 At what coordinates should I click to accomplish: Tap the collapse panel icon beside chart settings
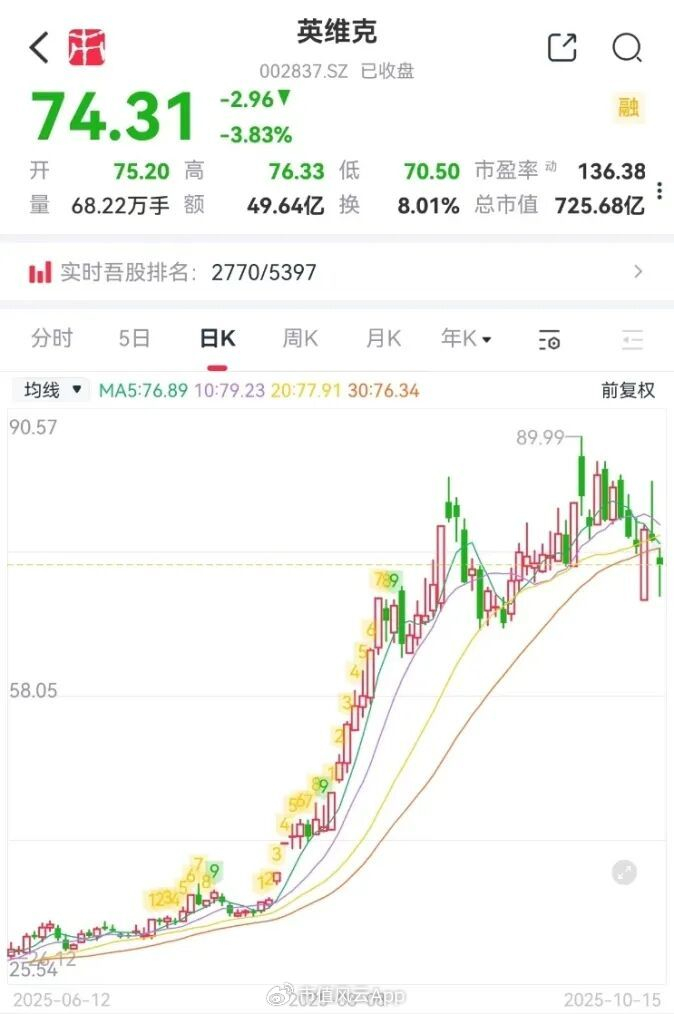[x=631, y=340]
